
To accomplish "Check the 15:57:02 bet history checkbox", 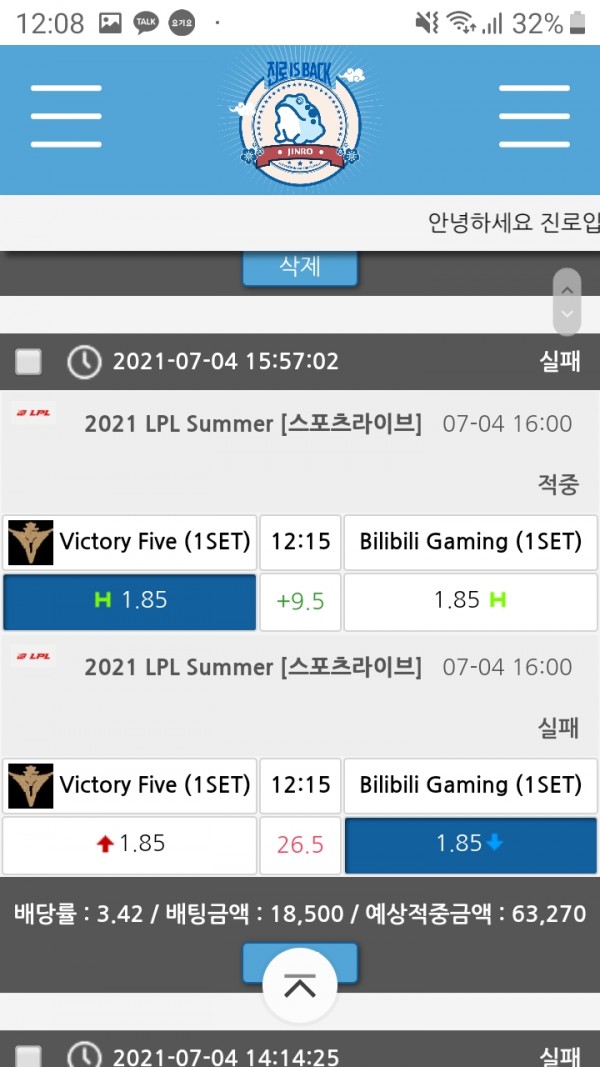I will 29,361.
